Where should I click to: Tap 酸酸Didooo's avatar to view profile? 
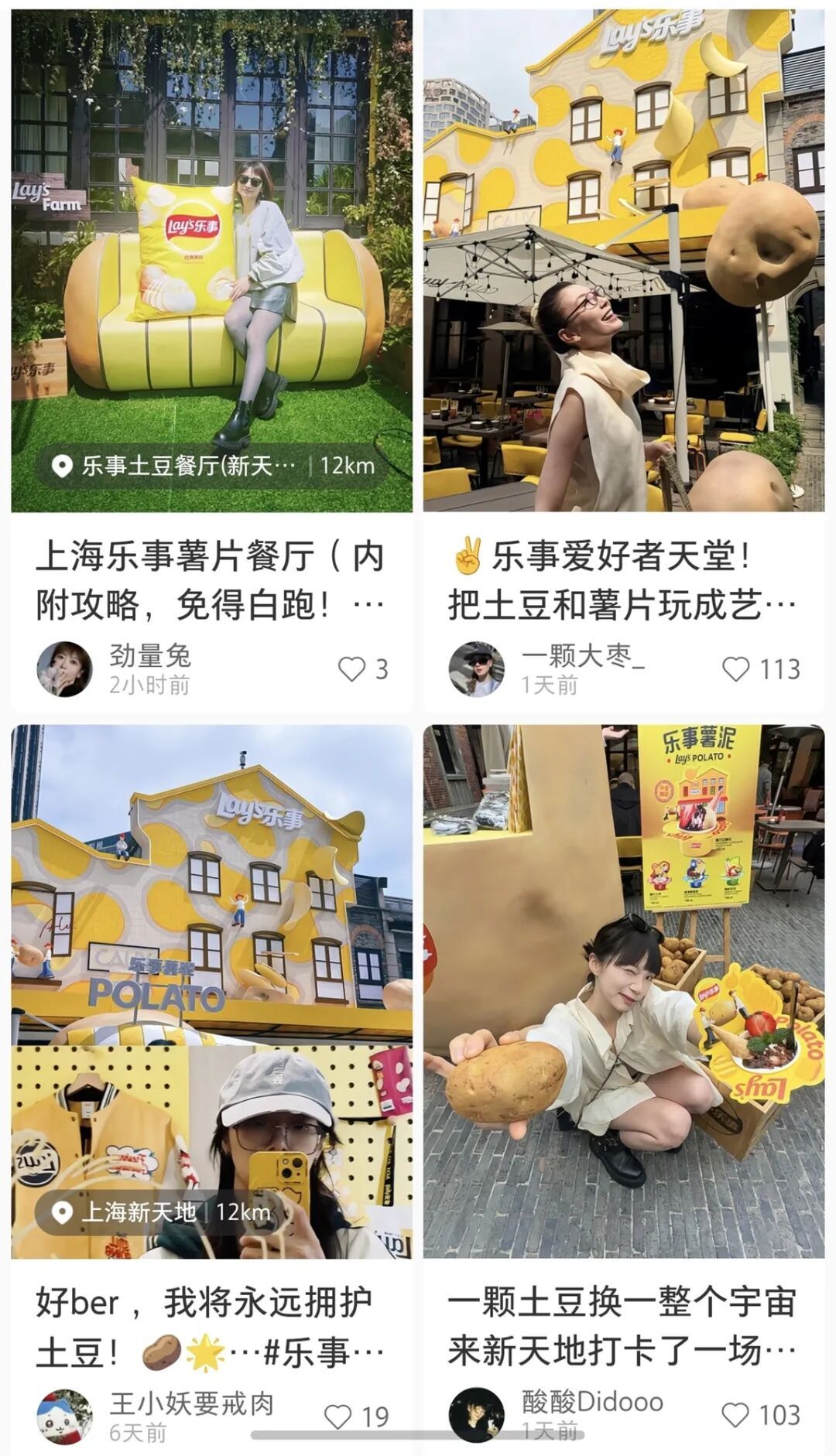coord(476,1415)
